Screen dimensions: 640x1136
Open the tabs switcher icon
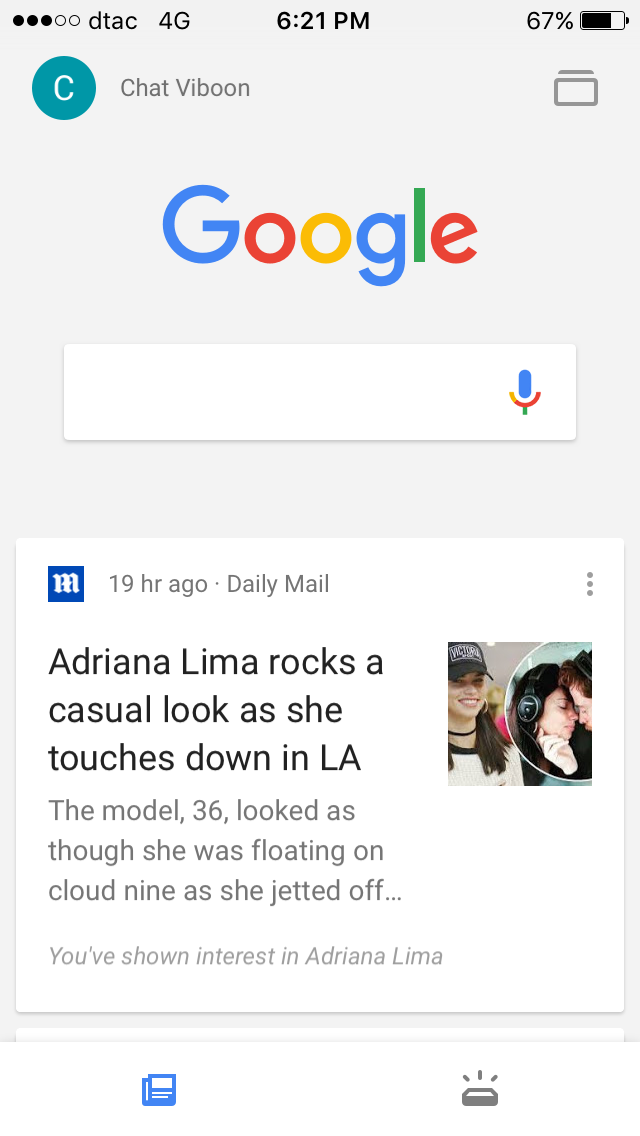(x=575, y=88)
